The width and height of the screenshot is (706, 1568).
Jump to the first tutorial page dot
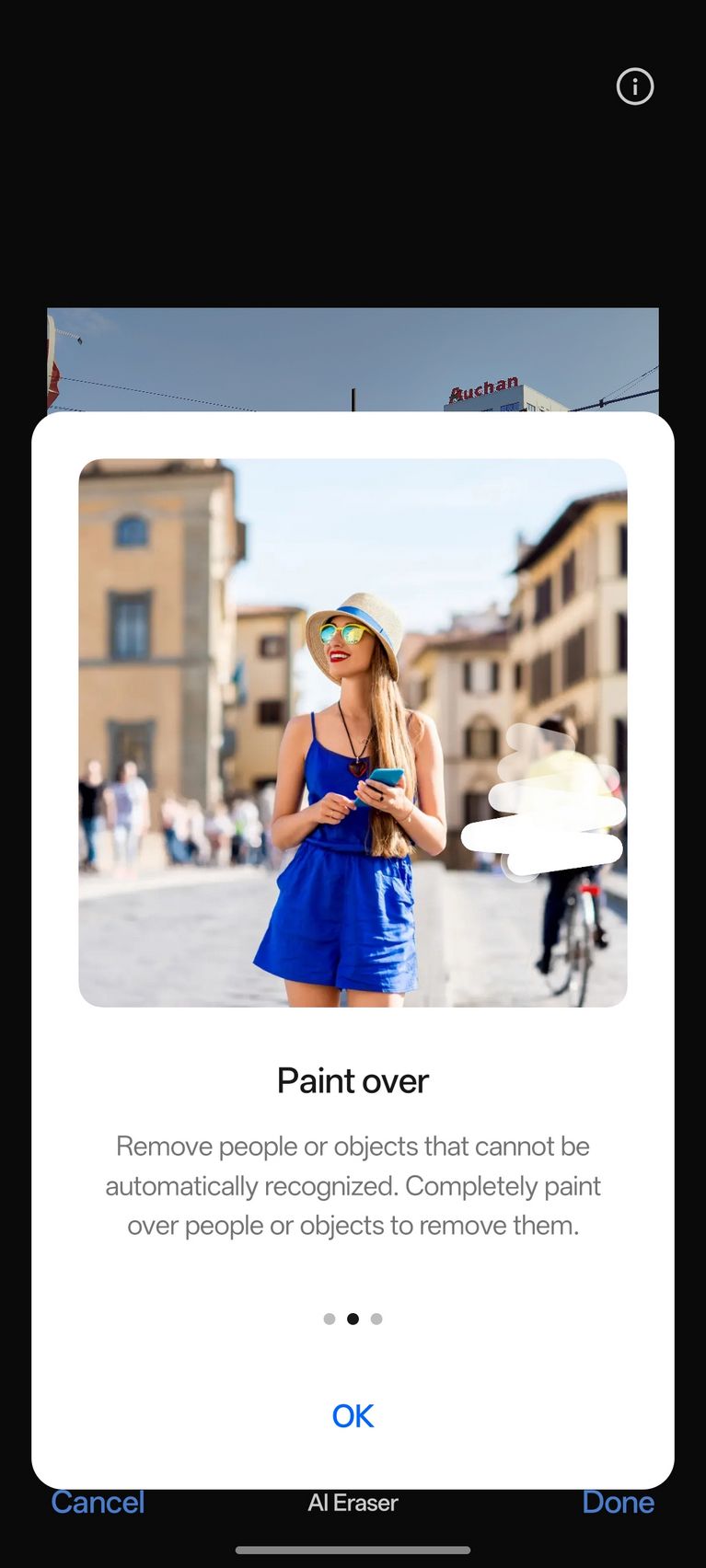[x=330, y=1319]
